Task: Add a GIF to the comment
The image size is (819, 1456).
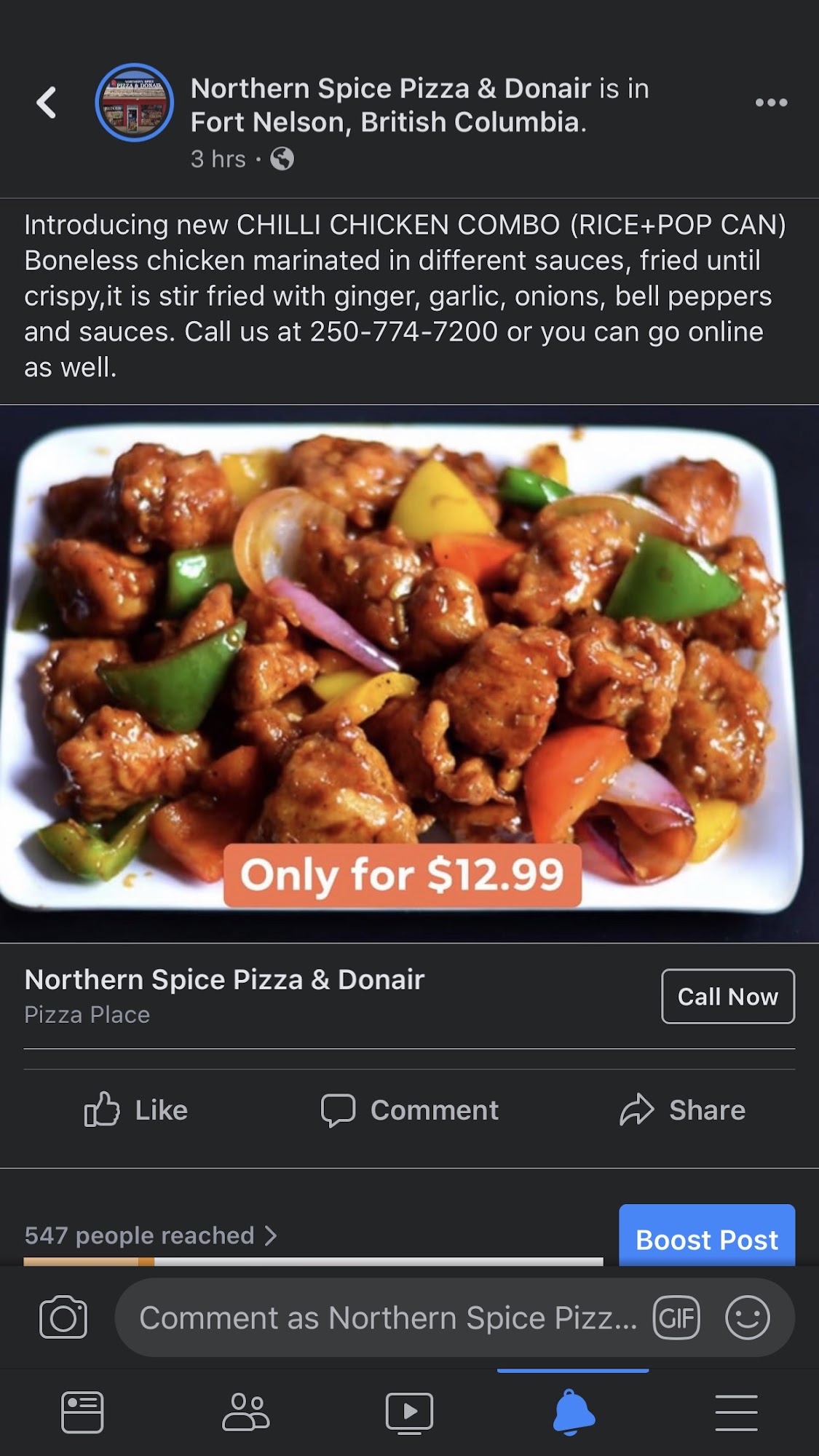Action: [x=676, y=1318]
